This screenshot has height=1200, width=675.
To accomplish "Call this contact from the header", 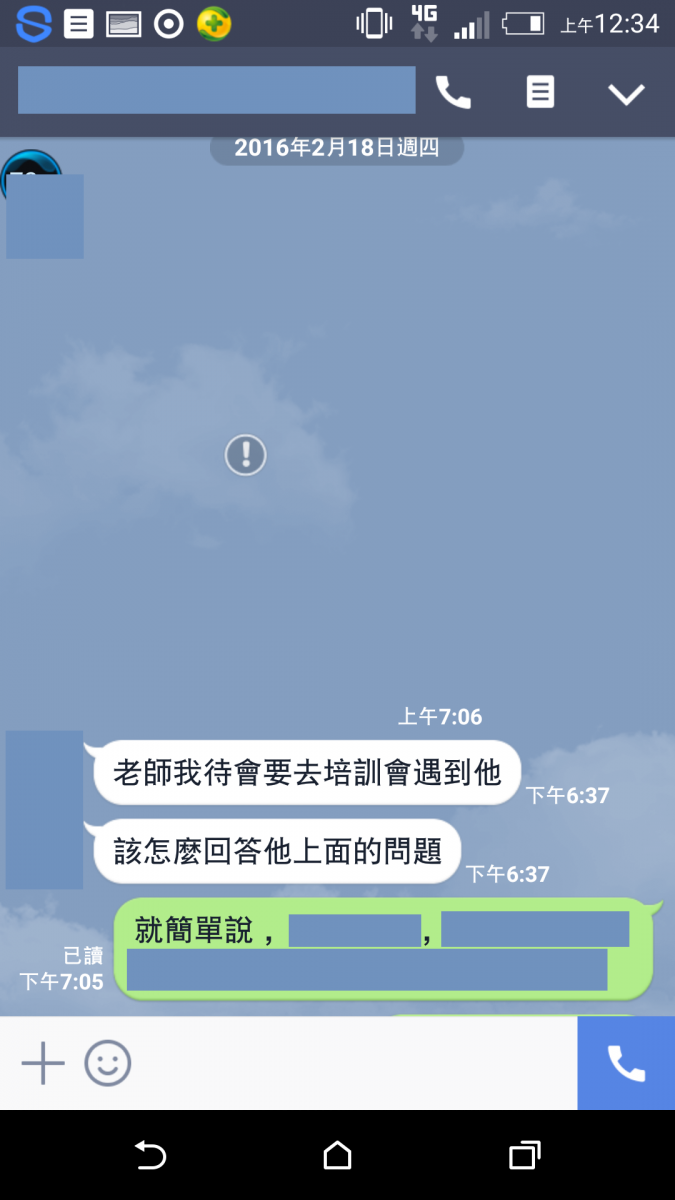I will pos(453,93).
